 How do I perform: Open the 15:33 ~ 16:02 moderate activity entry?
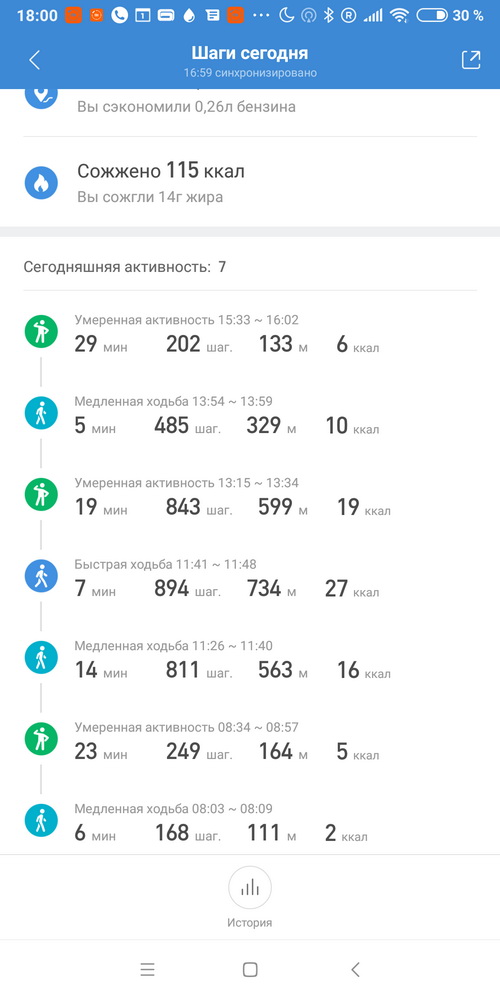click(250, 335)
